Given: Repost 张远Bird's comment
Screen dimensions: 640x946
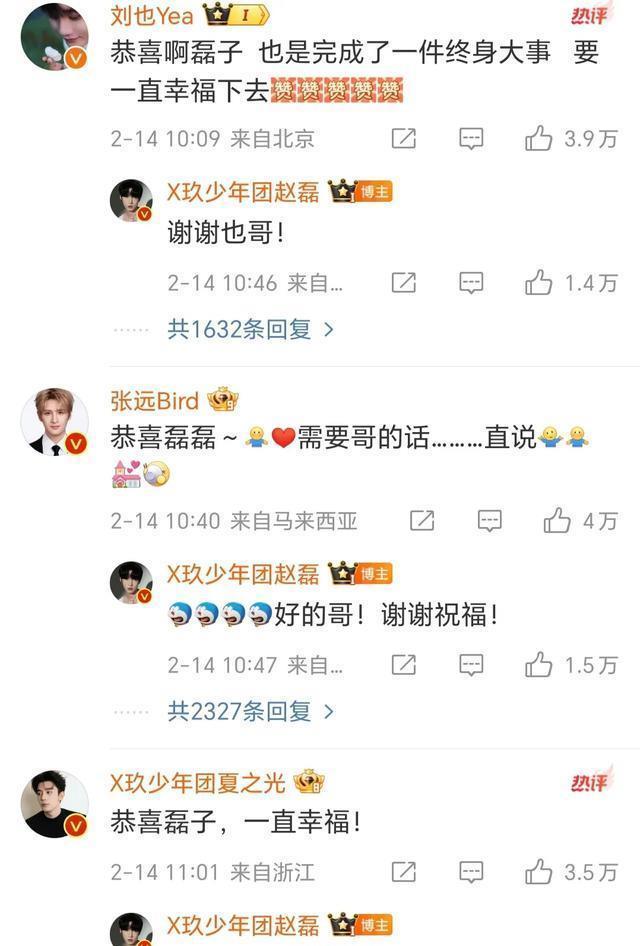Looking at the screenshot, I should (421, 521).
